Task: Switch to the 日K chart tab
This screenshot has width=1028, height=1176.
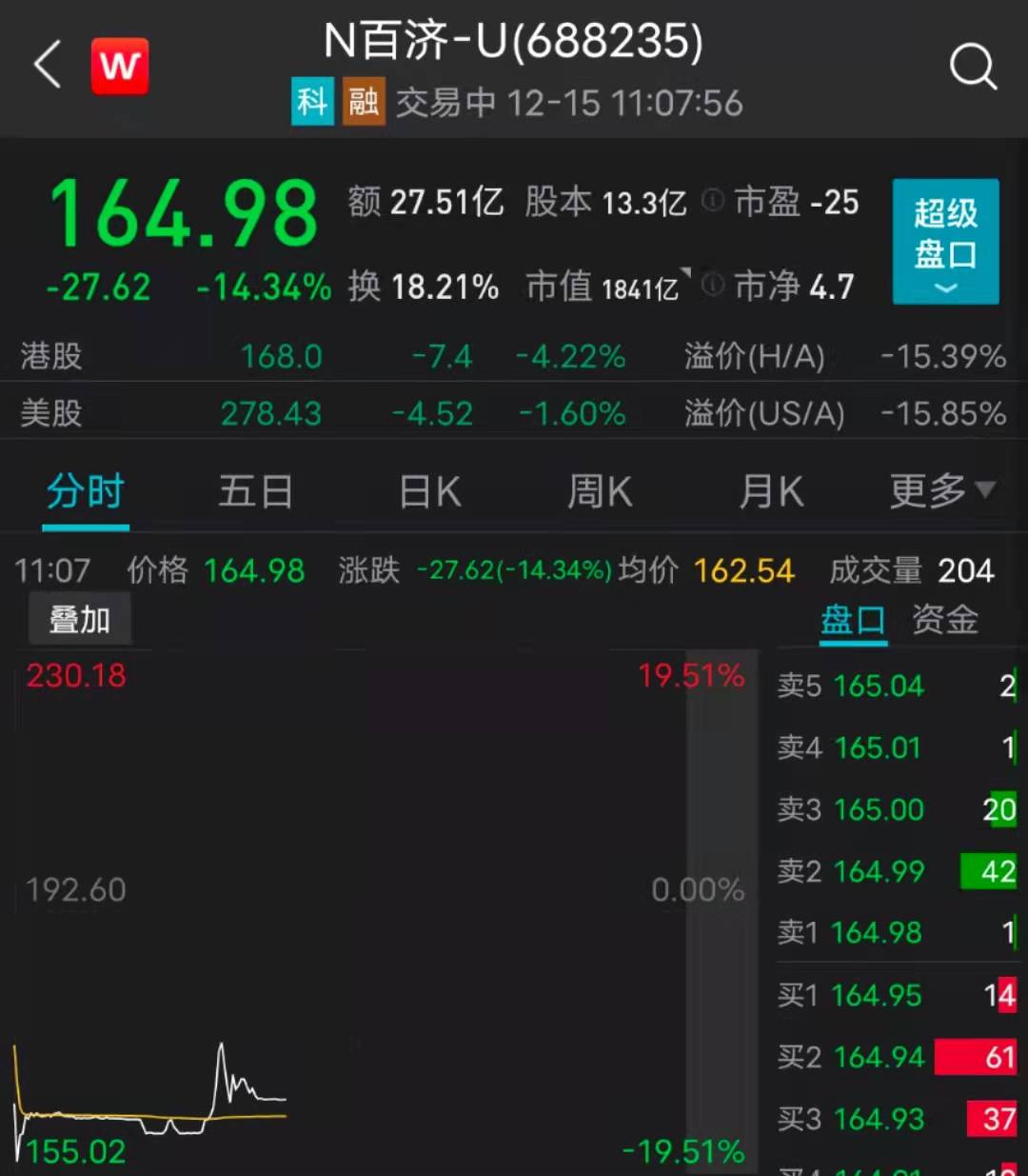Action: click(427, 490)
